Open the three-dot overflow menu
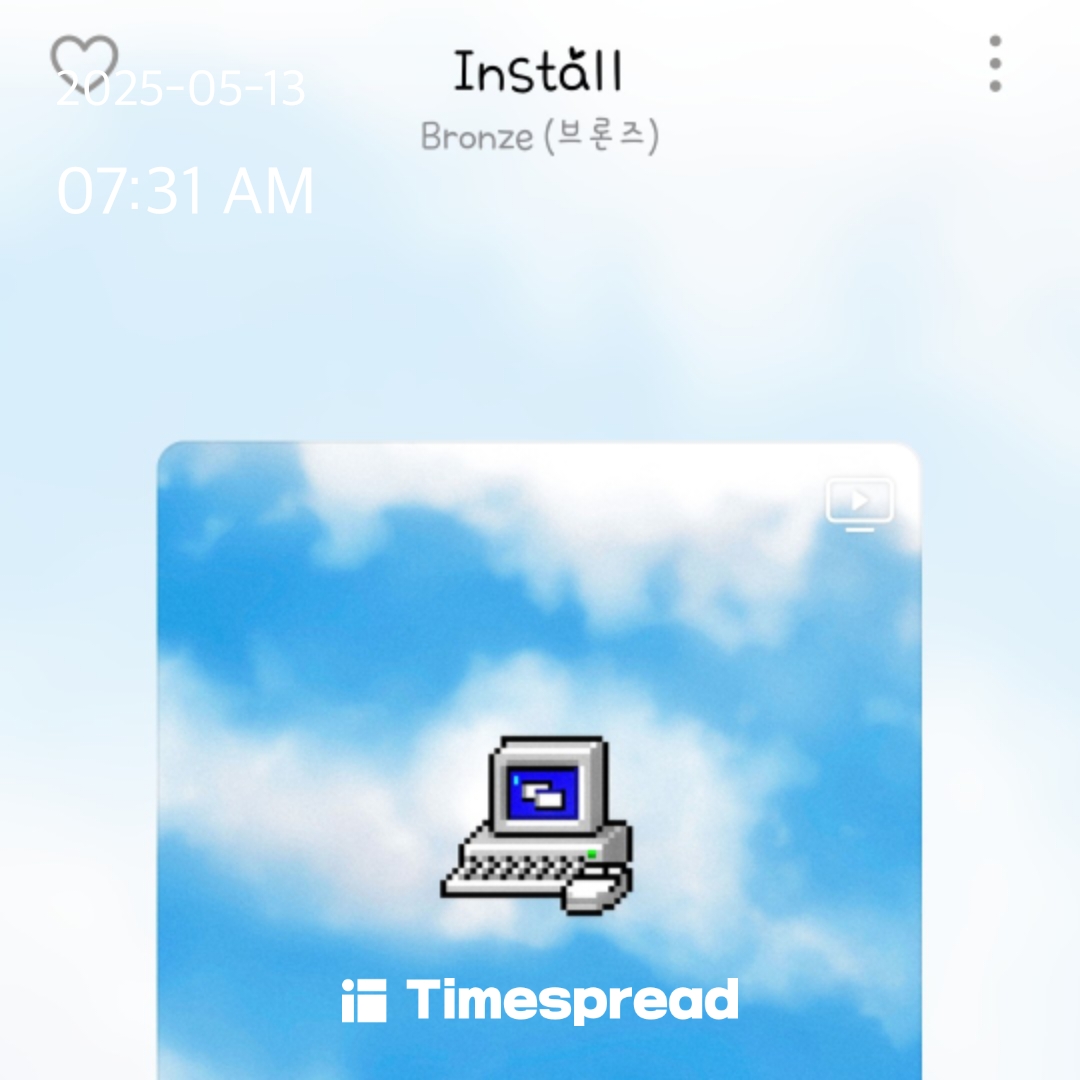This screenshot has height=1080, width=1080. coord(994,64)
